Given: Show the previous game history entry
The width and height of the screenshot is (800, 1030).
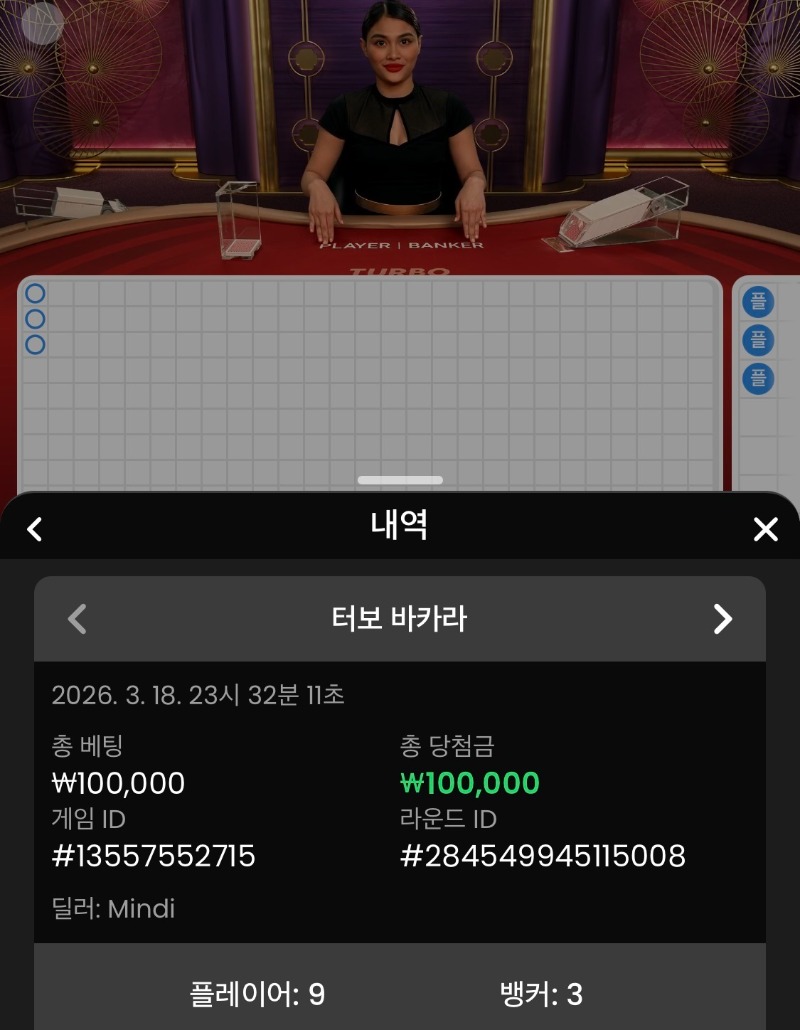Looking at the screenshot, I should pyautogui.click(x=77, y=619).
